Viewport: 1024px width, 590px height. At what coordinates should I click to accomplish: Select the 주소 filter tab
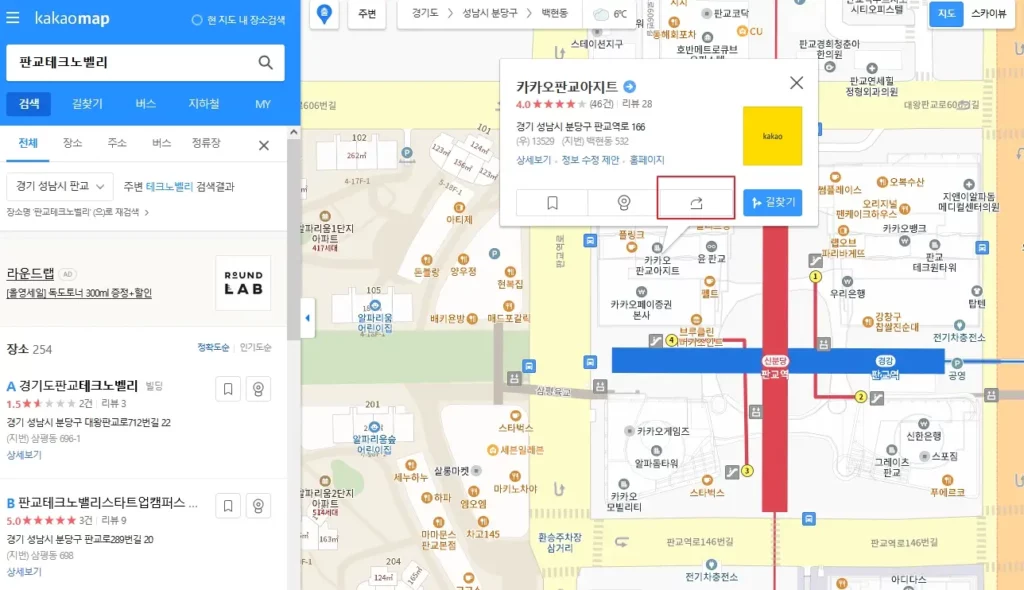pos(117,143)
